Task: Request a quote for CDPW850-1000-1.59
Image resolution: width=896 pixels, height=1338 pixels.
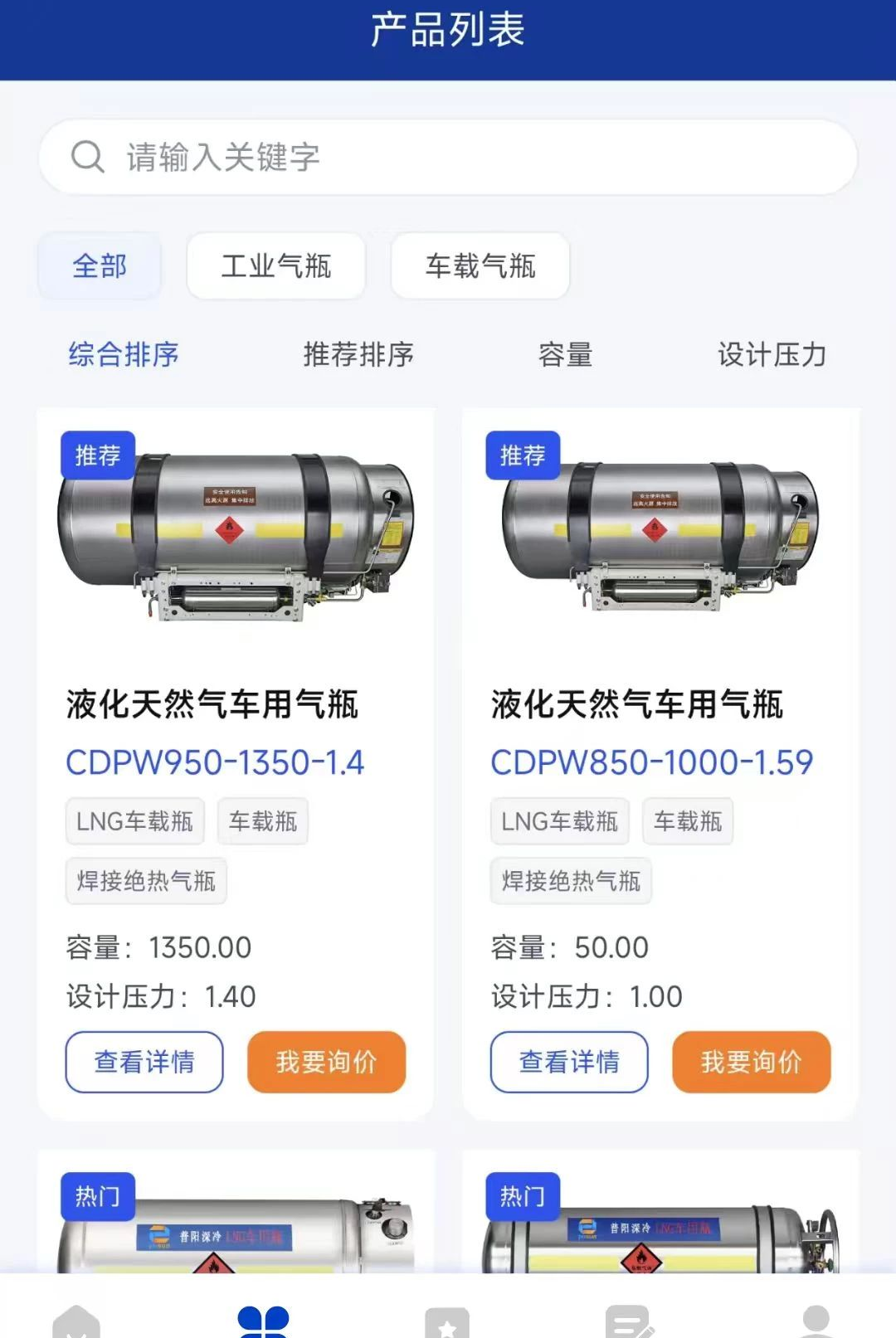Action: [751, 1062]
